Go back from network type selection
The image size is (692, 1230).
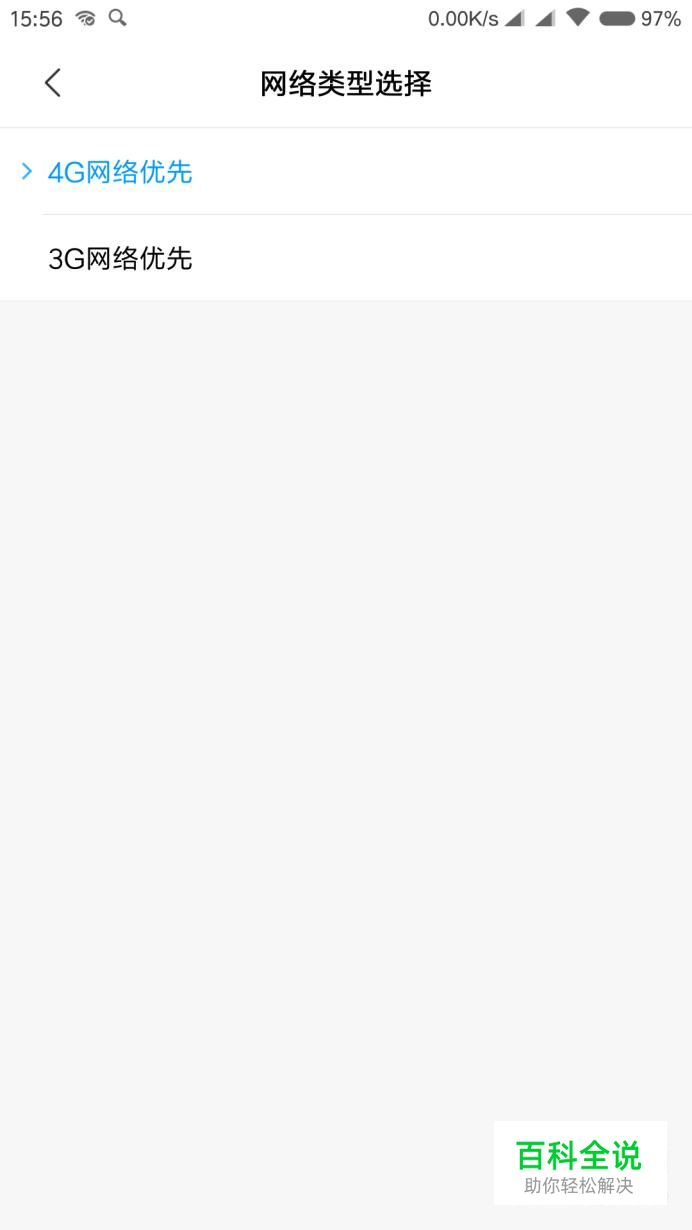click(53, 83)
